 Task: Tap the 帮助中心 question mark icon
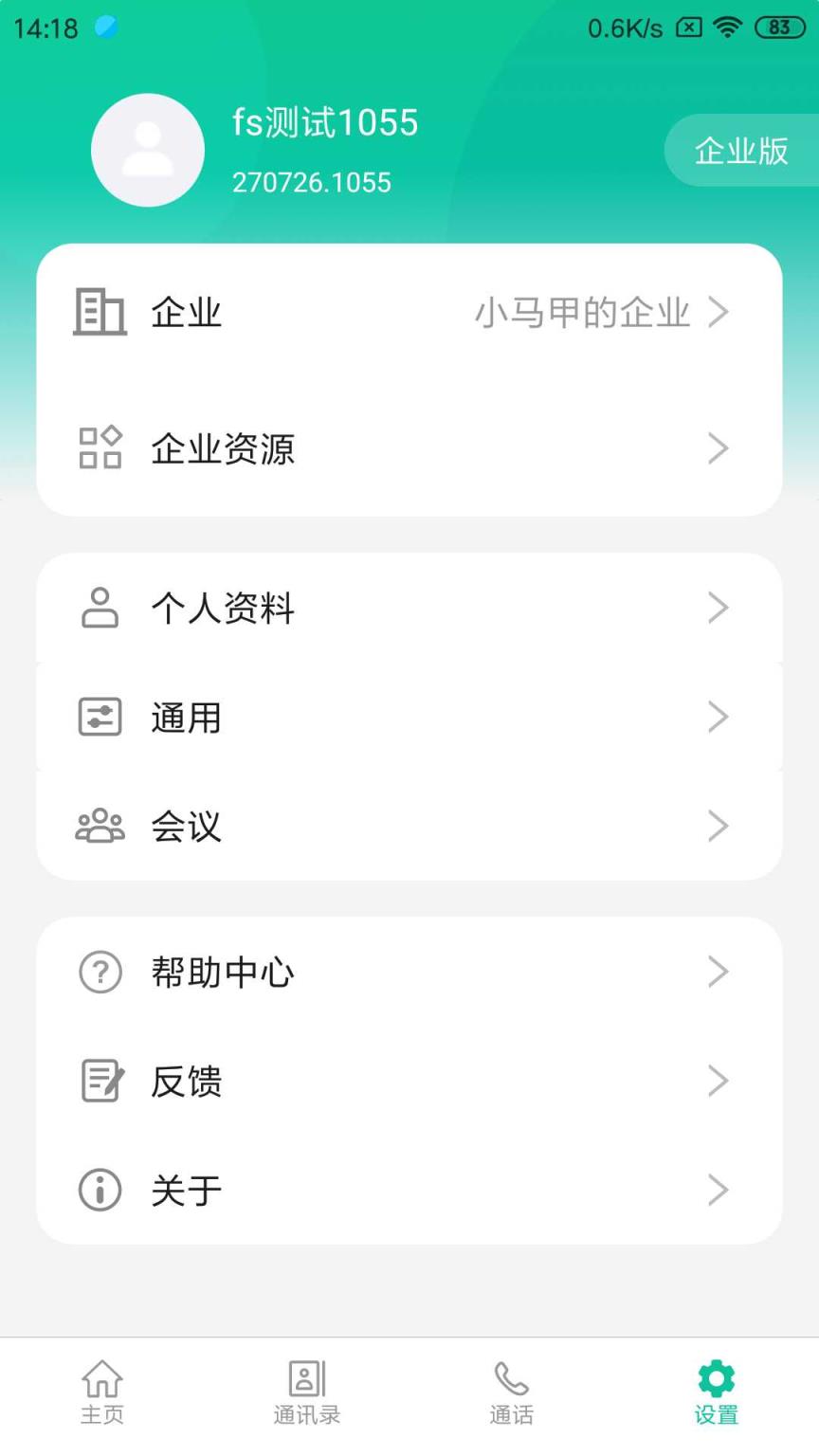[x=100, y=972]
